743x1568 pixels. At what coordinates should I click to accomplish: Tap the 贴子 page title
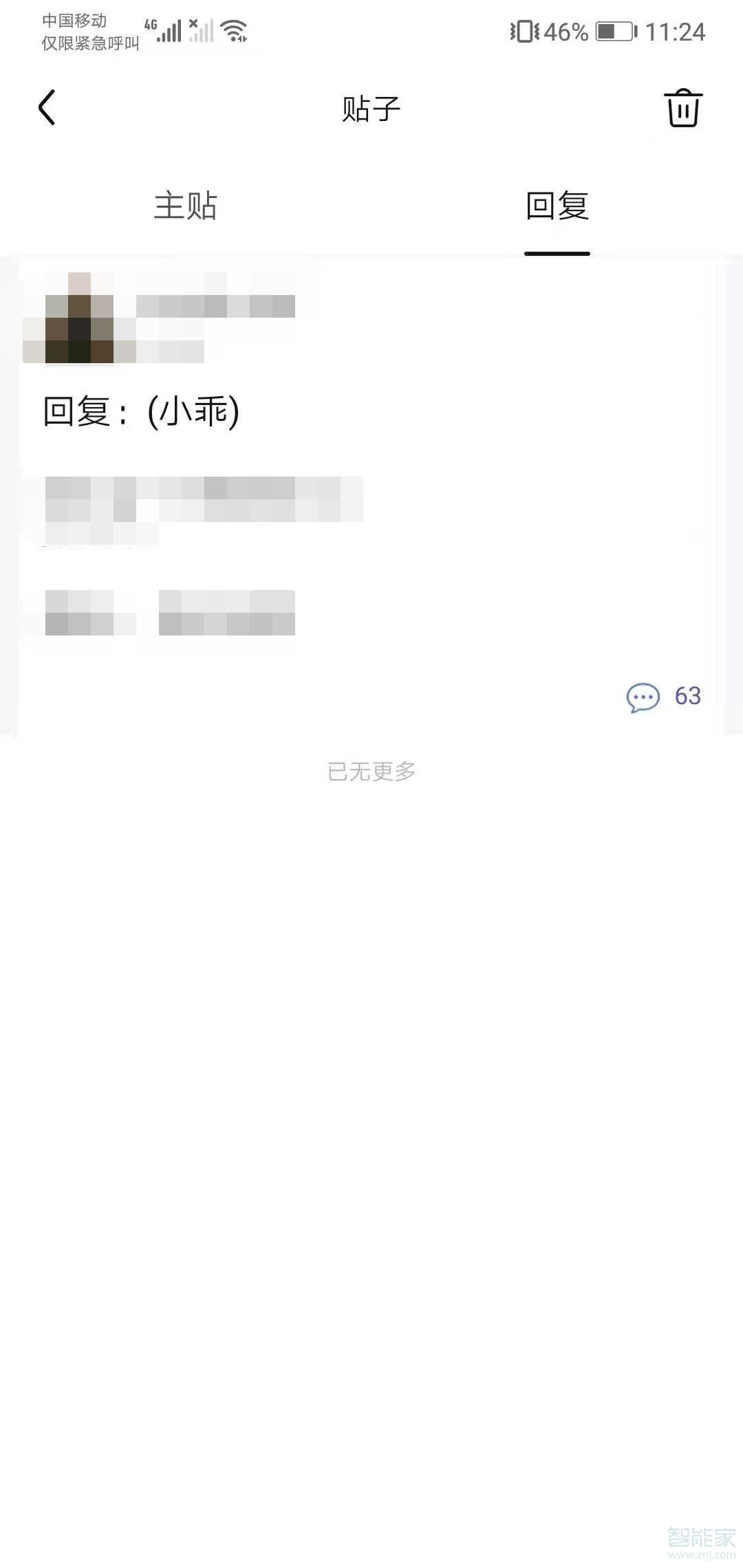click(x=371, y=109)
